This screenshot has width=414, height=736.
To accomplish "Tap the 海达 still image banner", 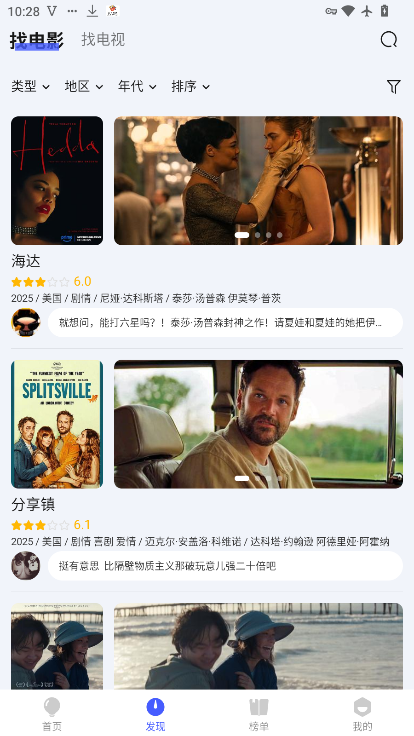I will 258,180.
